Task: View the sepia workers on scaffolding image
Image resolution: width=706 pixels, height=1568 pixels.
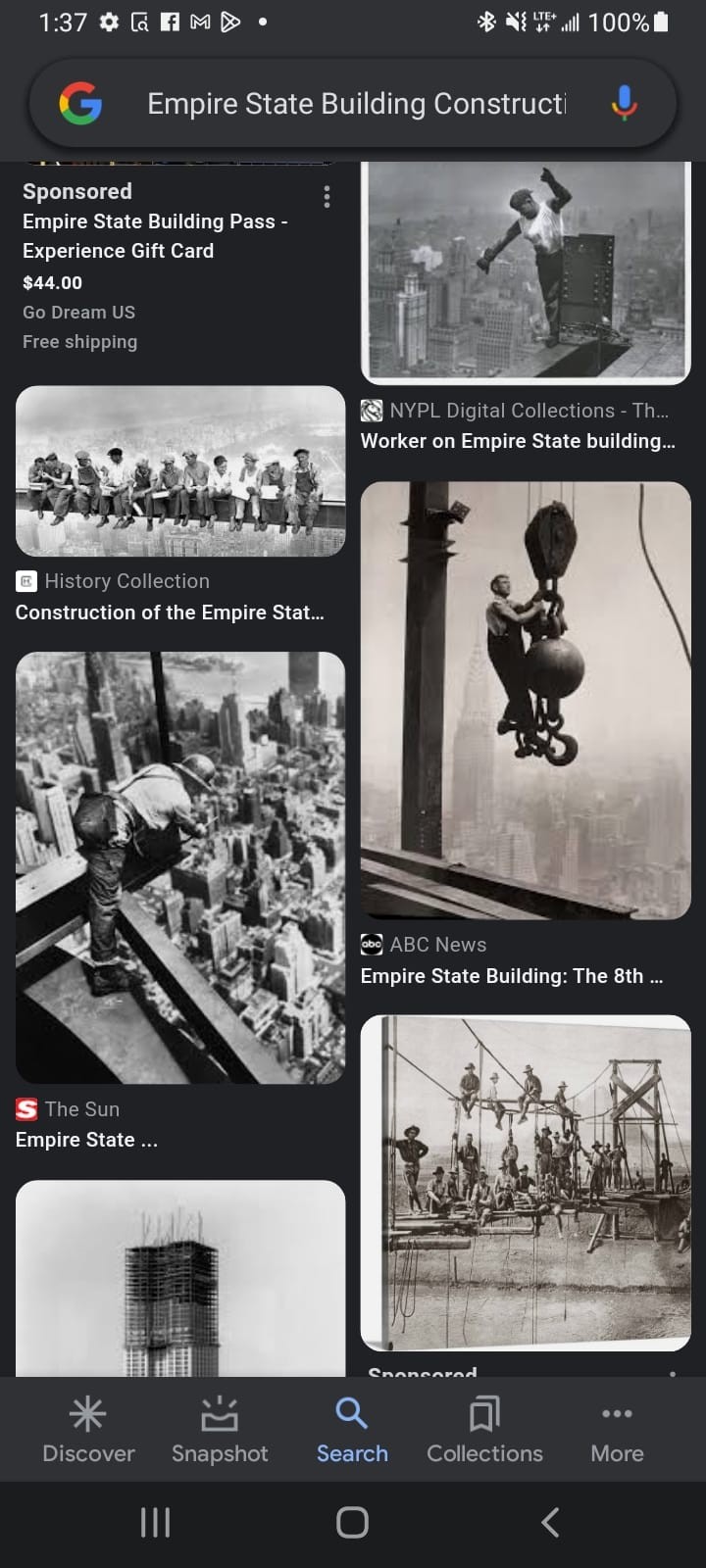Action: point(526,1182)
